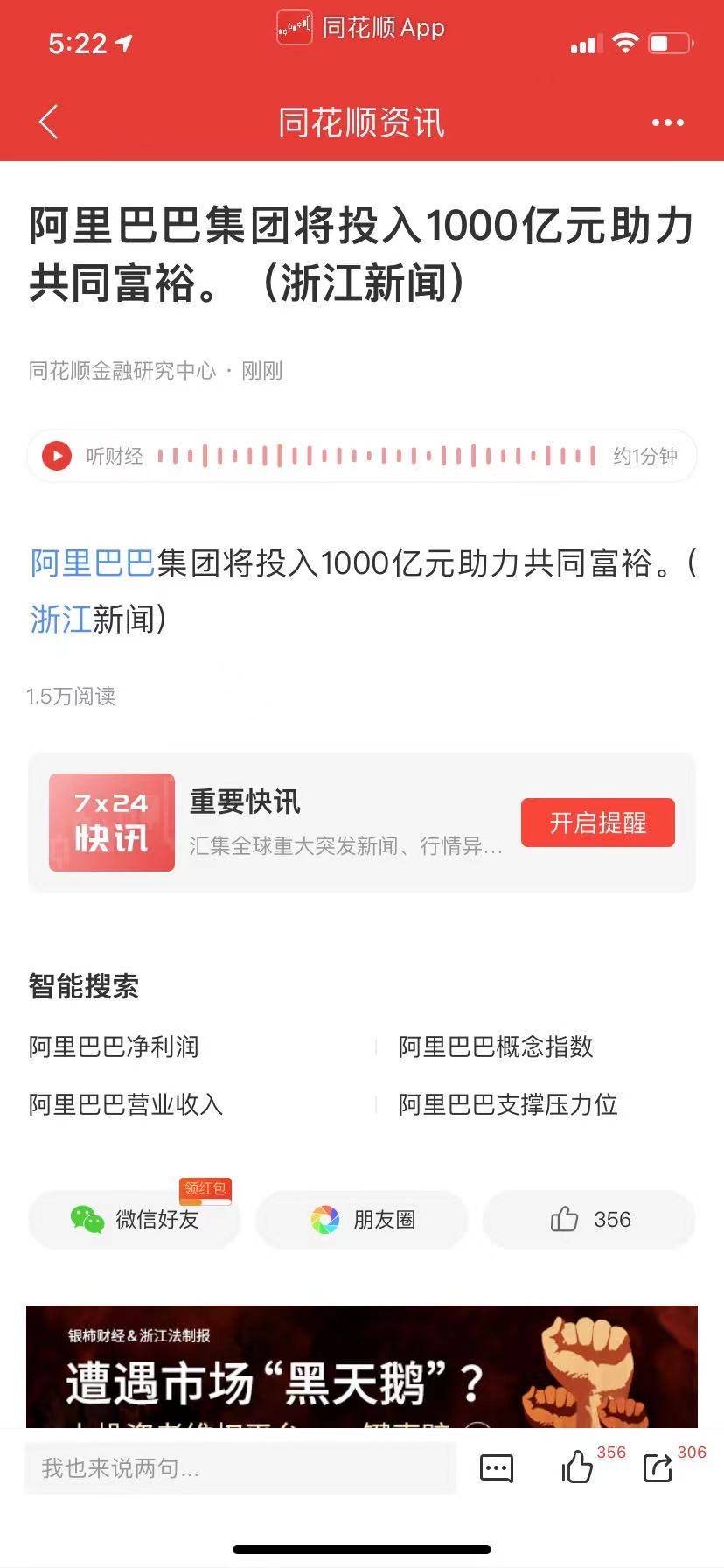Like the article via 356 pill button
This screenshot has width=724, height=1568.
(x=589, y=1219)
